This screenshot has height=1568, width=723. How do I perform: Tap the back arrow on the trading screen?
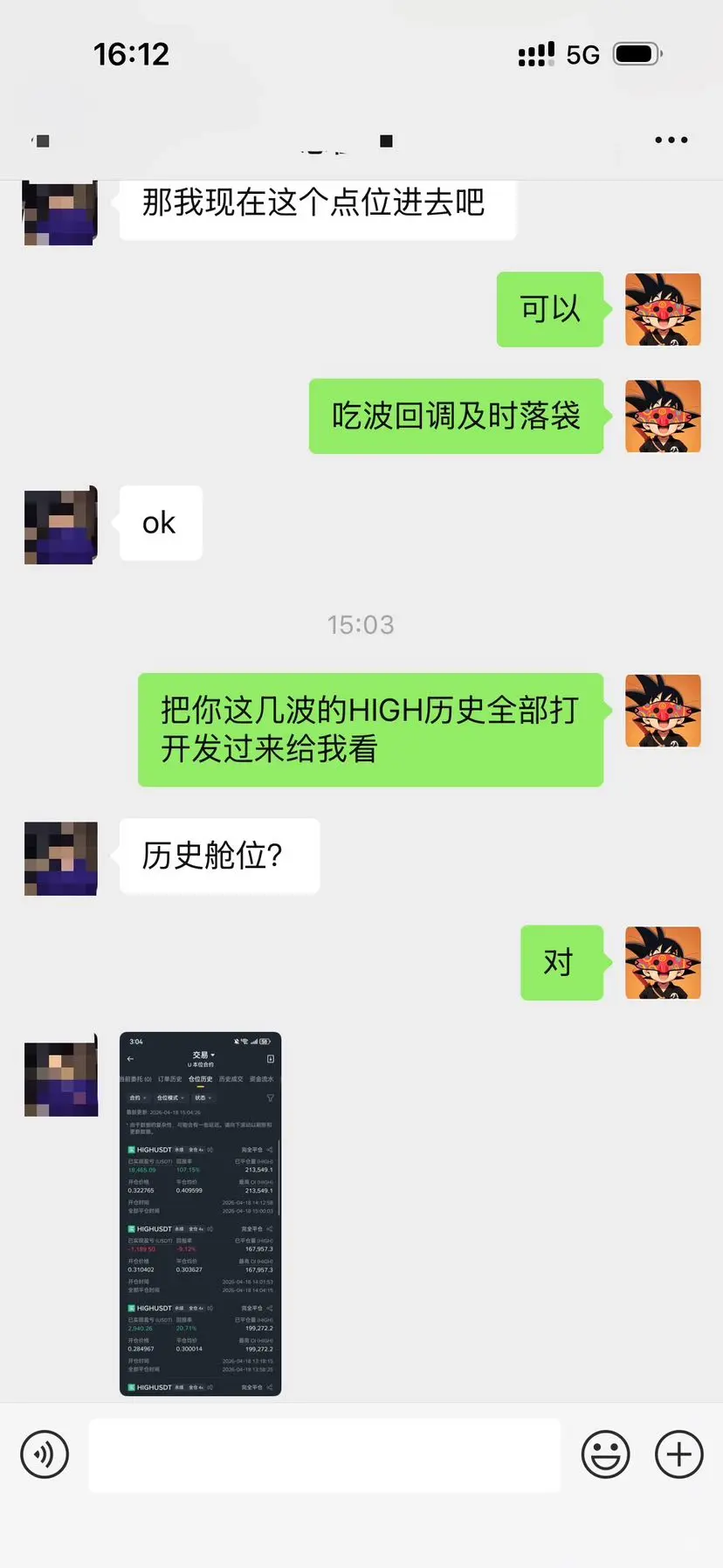pyautogui.click(x=129, y=1058)
